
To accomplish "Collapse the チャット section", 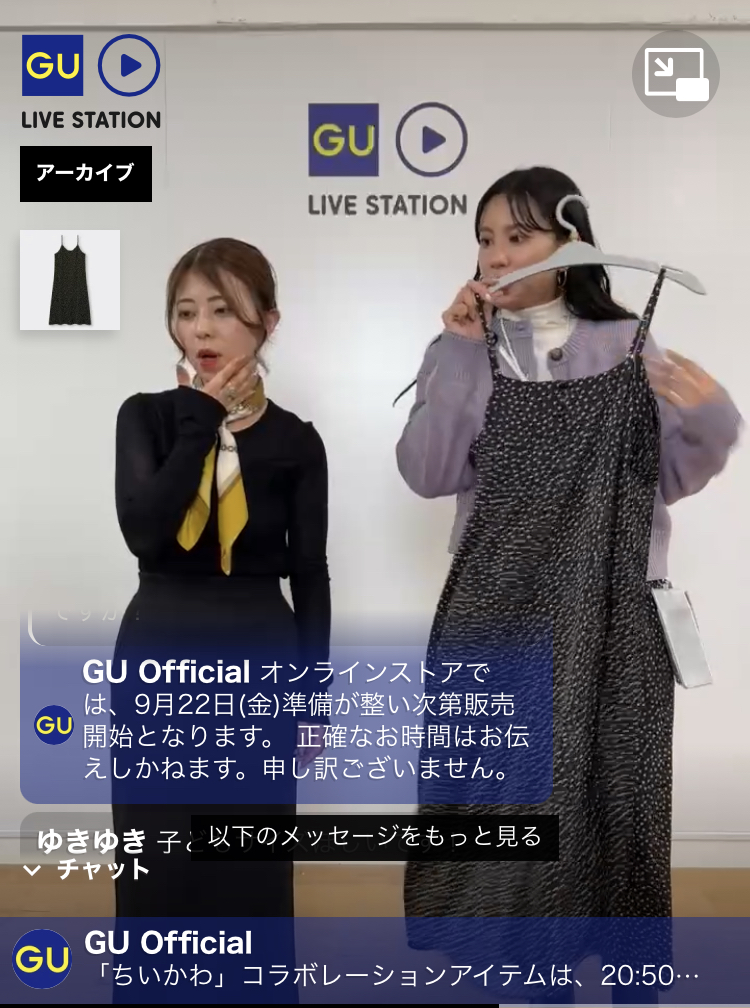I will pos(88,869).
